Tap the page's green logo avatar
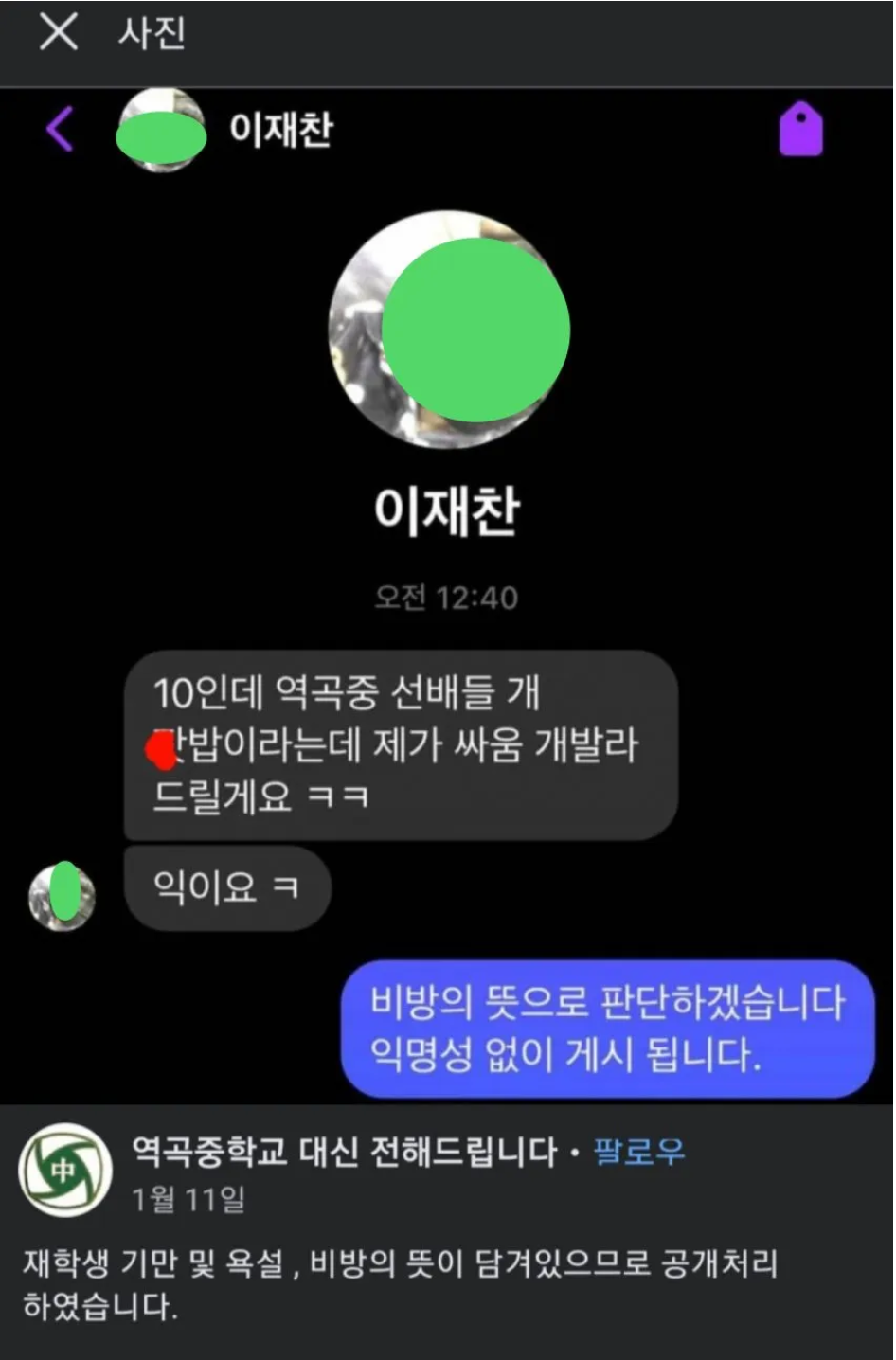The image size is (896, 1360). pyautogui.click(x=64, y=1171)
